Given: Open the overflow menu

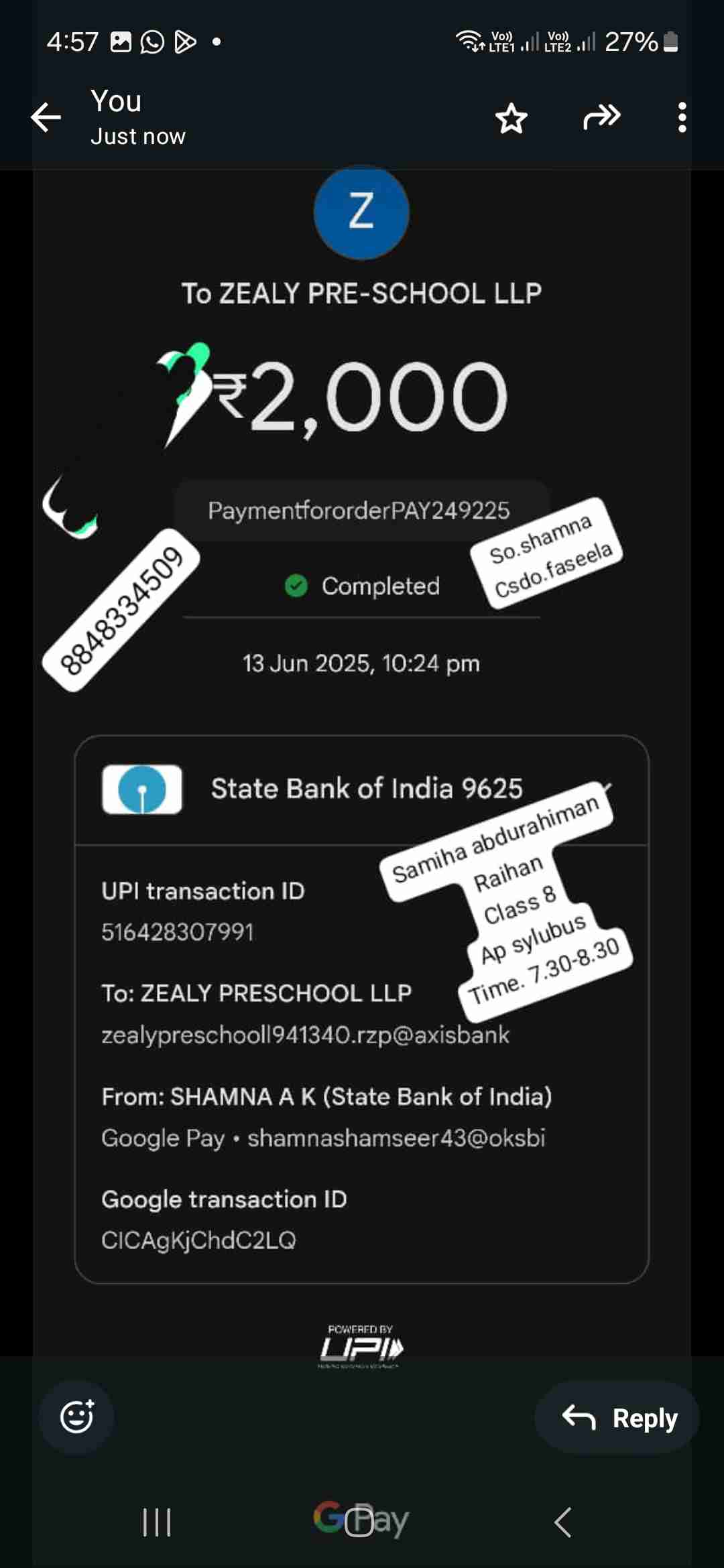Looking at the screenshot, I should 682,118.
